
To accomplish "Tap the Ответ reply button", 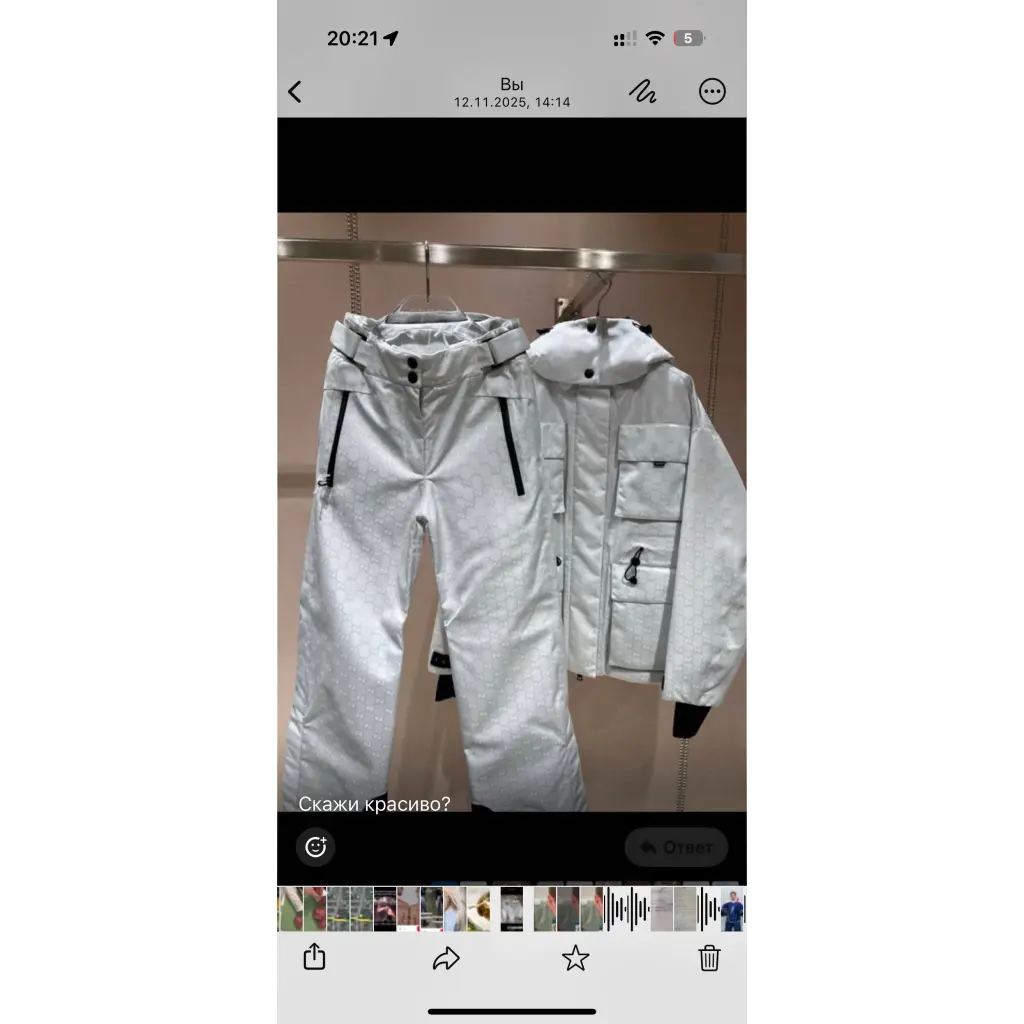I will (676, 847).
